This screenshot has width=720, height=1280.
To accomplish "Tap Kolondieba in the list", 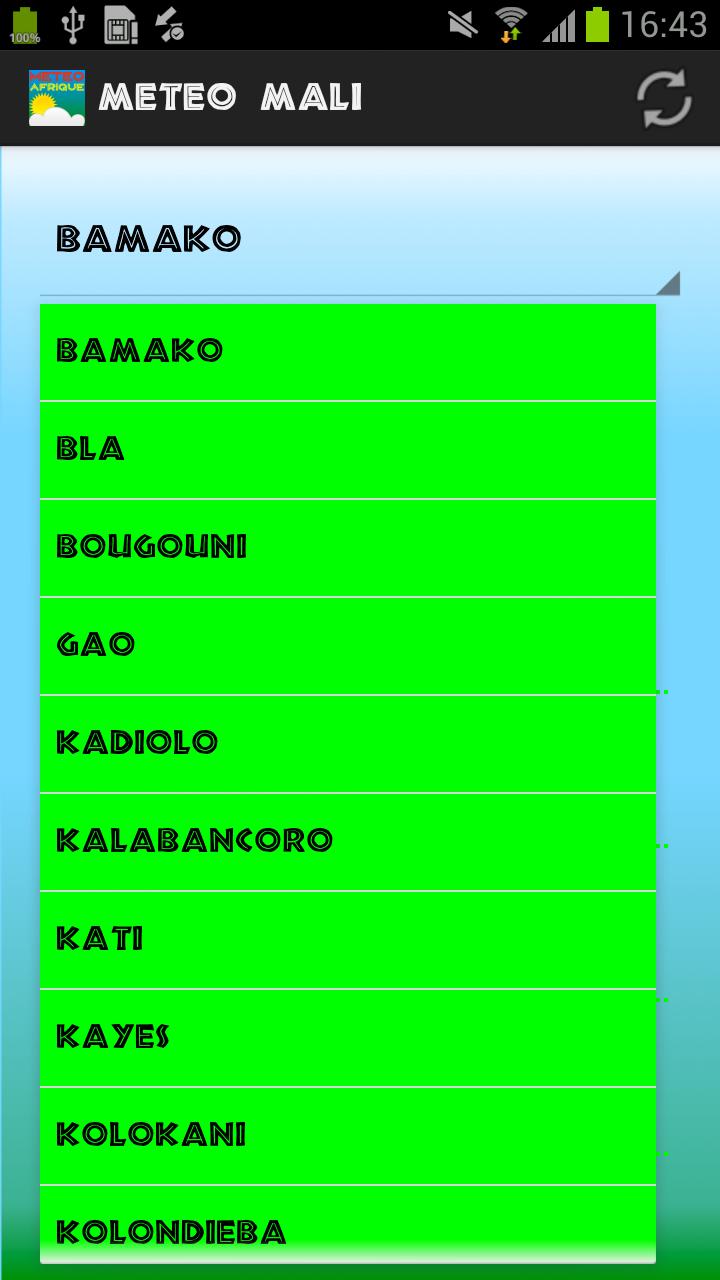I will click(x=347, y=1228).
